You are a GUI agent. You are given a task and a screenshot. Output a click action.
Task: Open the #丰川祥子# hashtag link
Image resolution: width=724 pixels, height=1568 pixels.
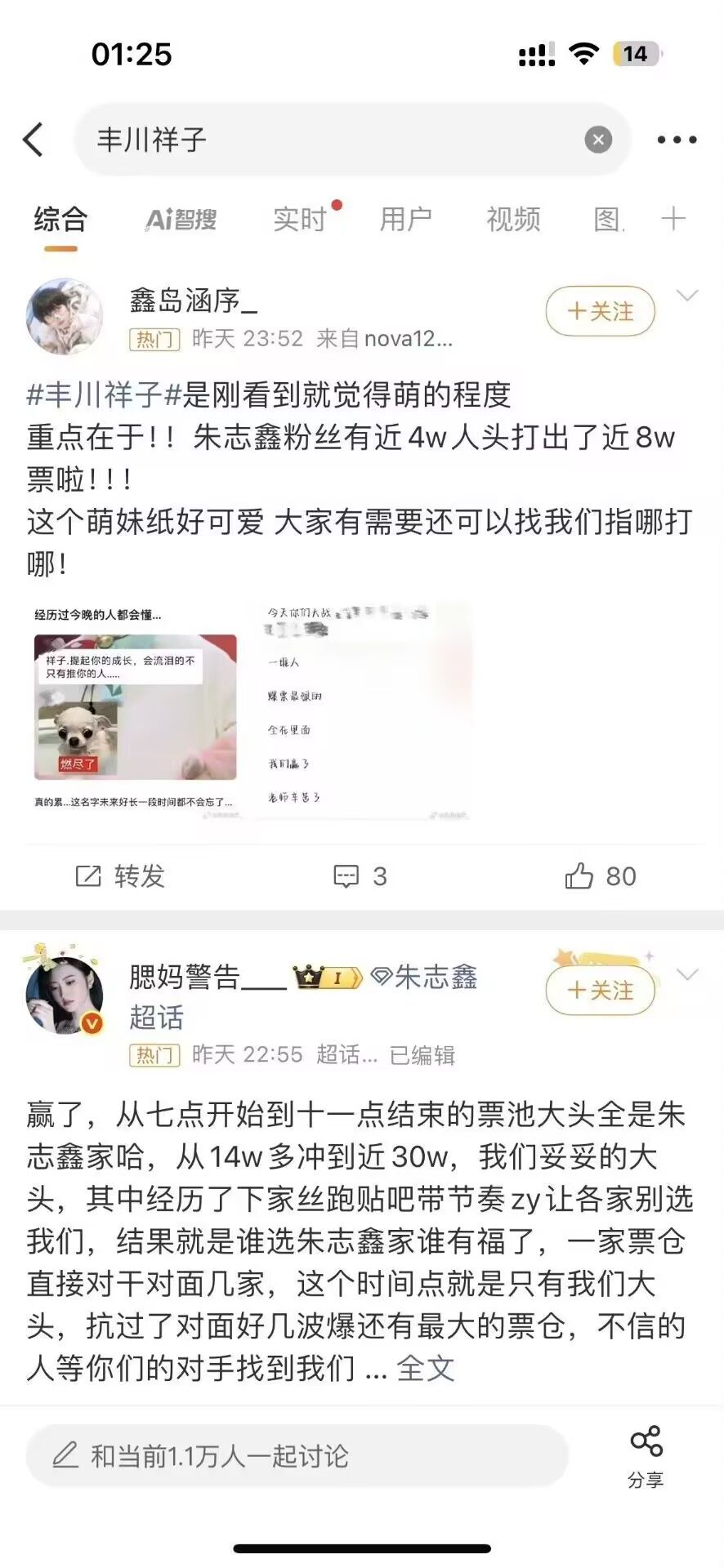104,395
